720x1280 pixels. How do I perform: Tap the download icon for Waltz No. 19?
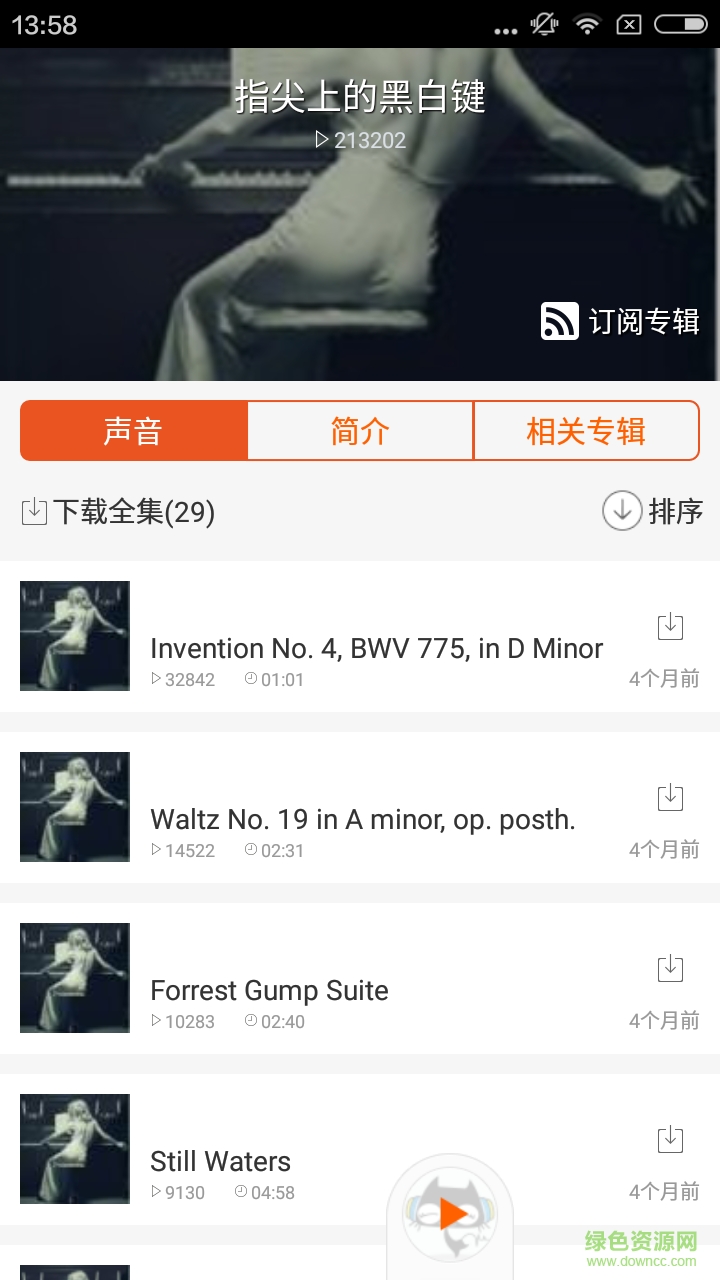pos(670,796)
